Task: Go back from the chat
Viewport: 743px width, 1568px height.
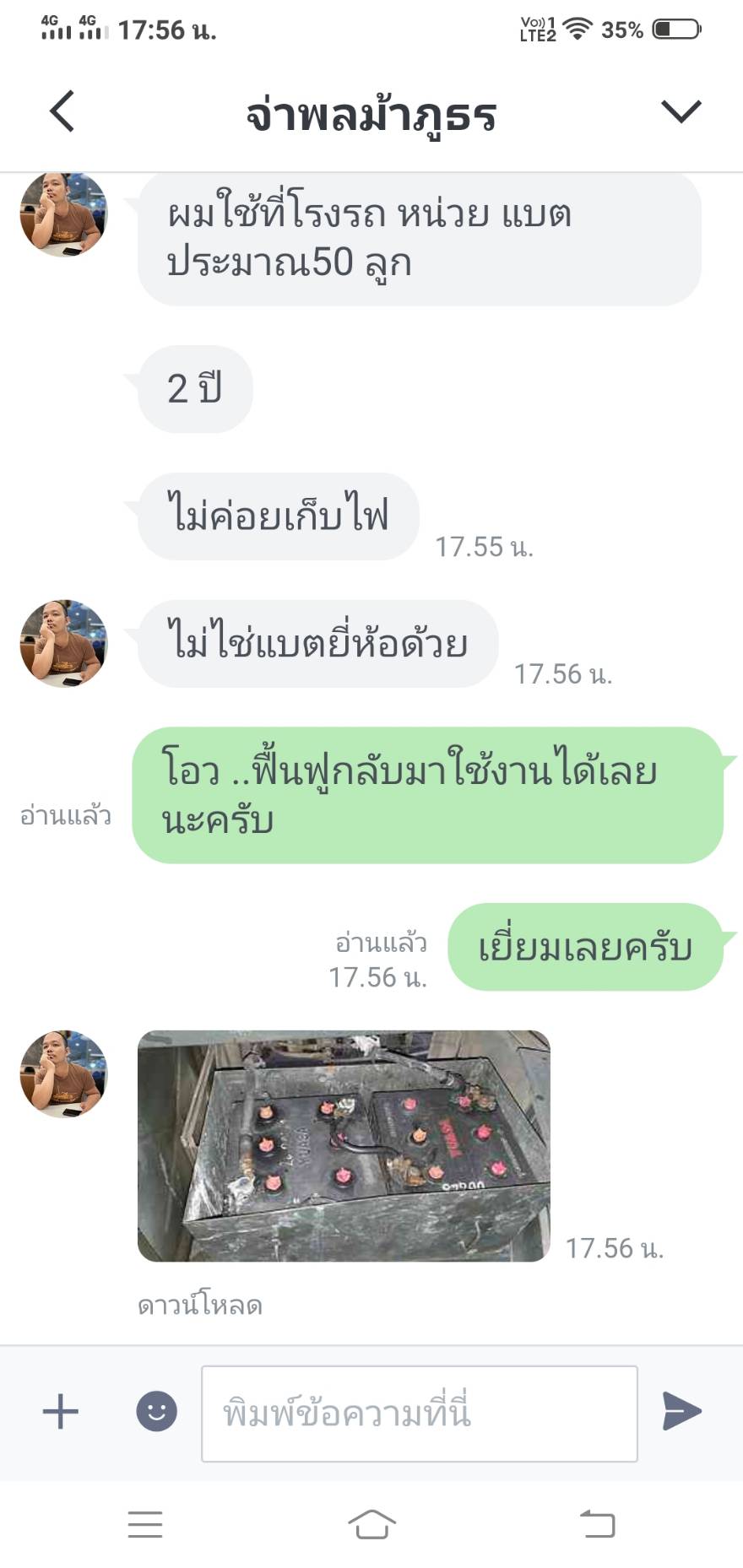Action: (x=62, y=111)
